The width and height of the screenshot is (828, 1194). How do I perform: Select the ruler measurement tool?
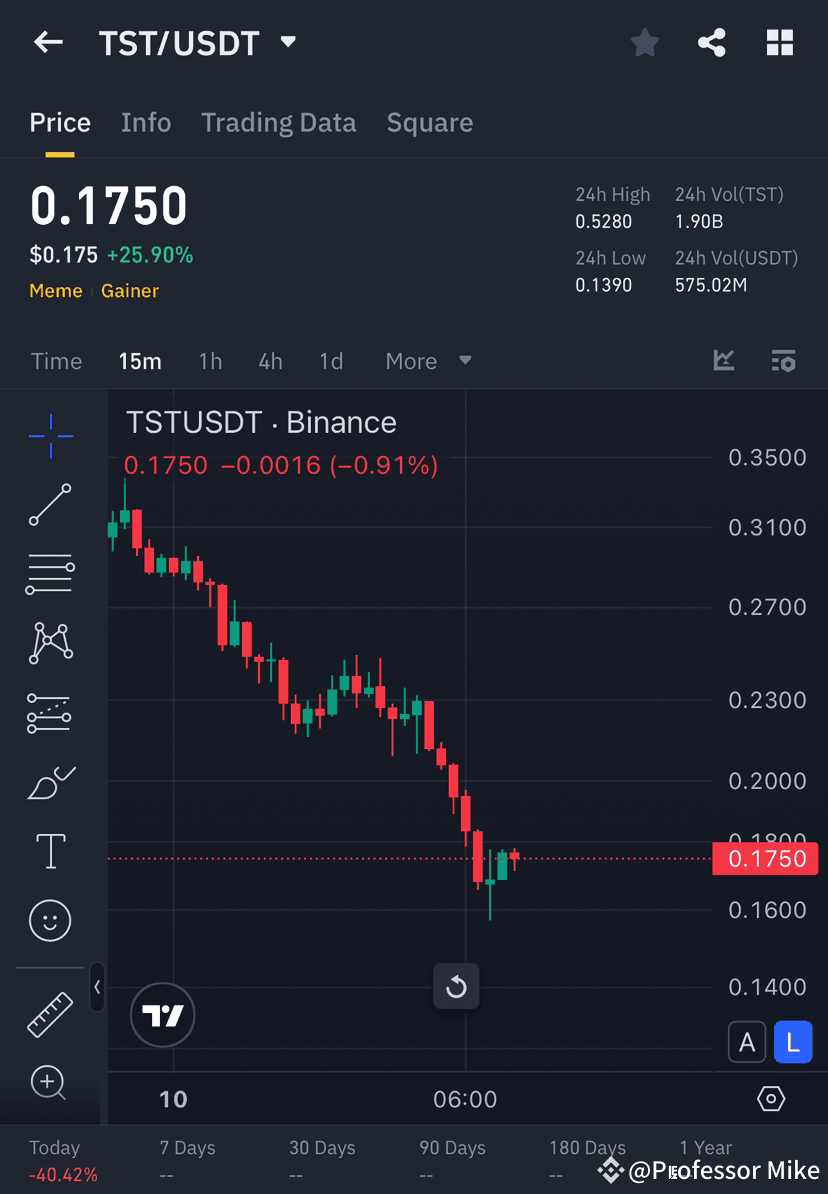pyautogui.click(x=50, y=1013)
